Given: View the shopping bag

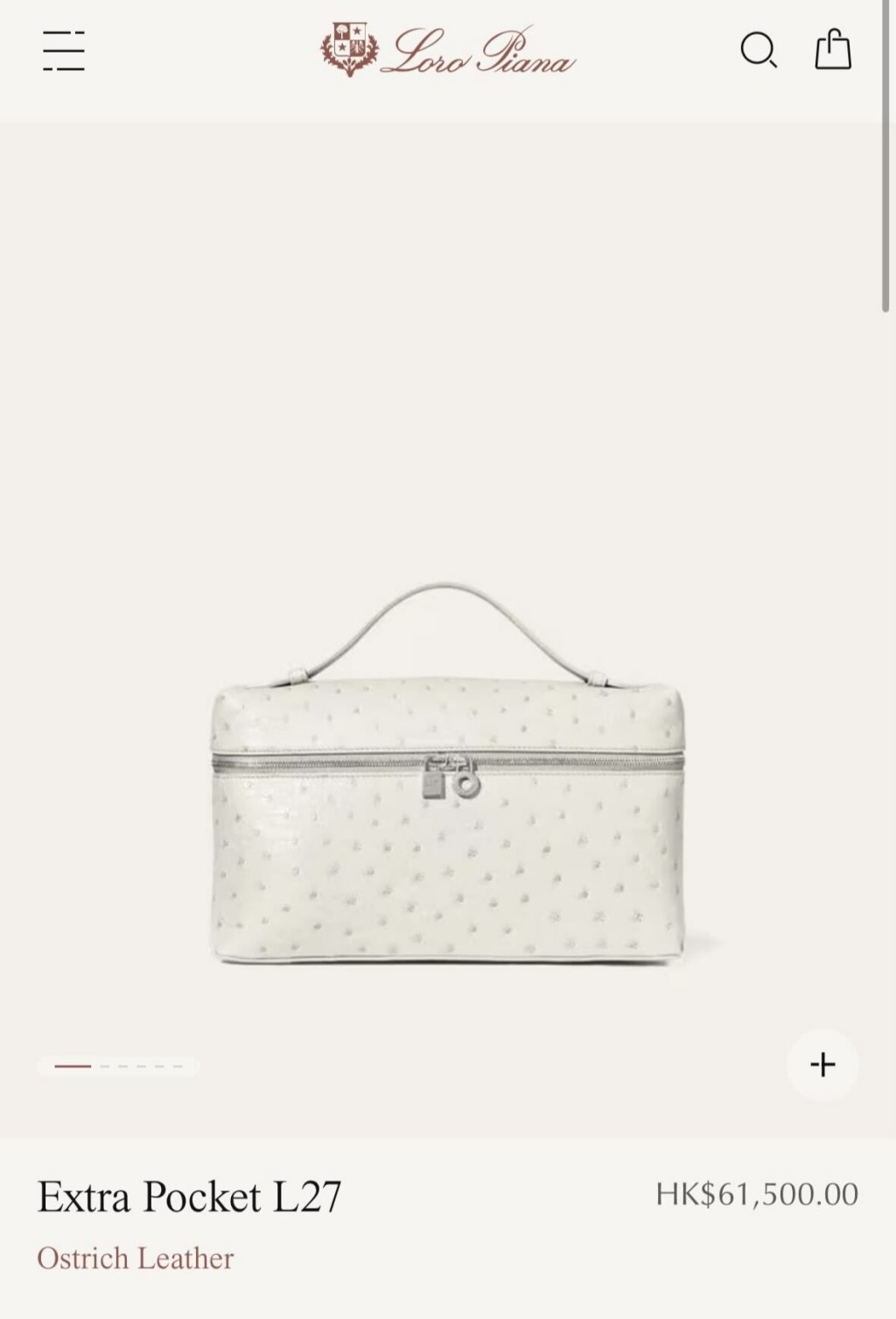Looking at the screenshot, I should click(832, 49).
